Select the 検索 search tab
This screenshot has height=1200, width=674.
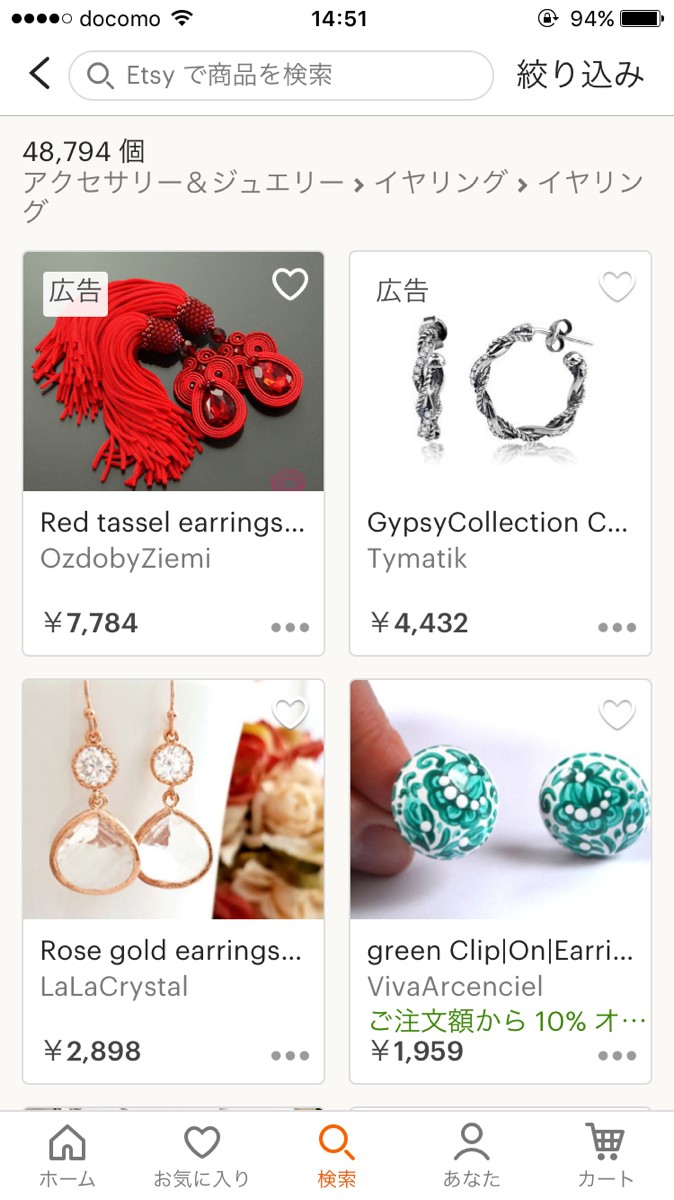pos(337,1155)
